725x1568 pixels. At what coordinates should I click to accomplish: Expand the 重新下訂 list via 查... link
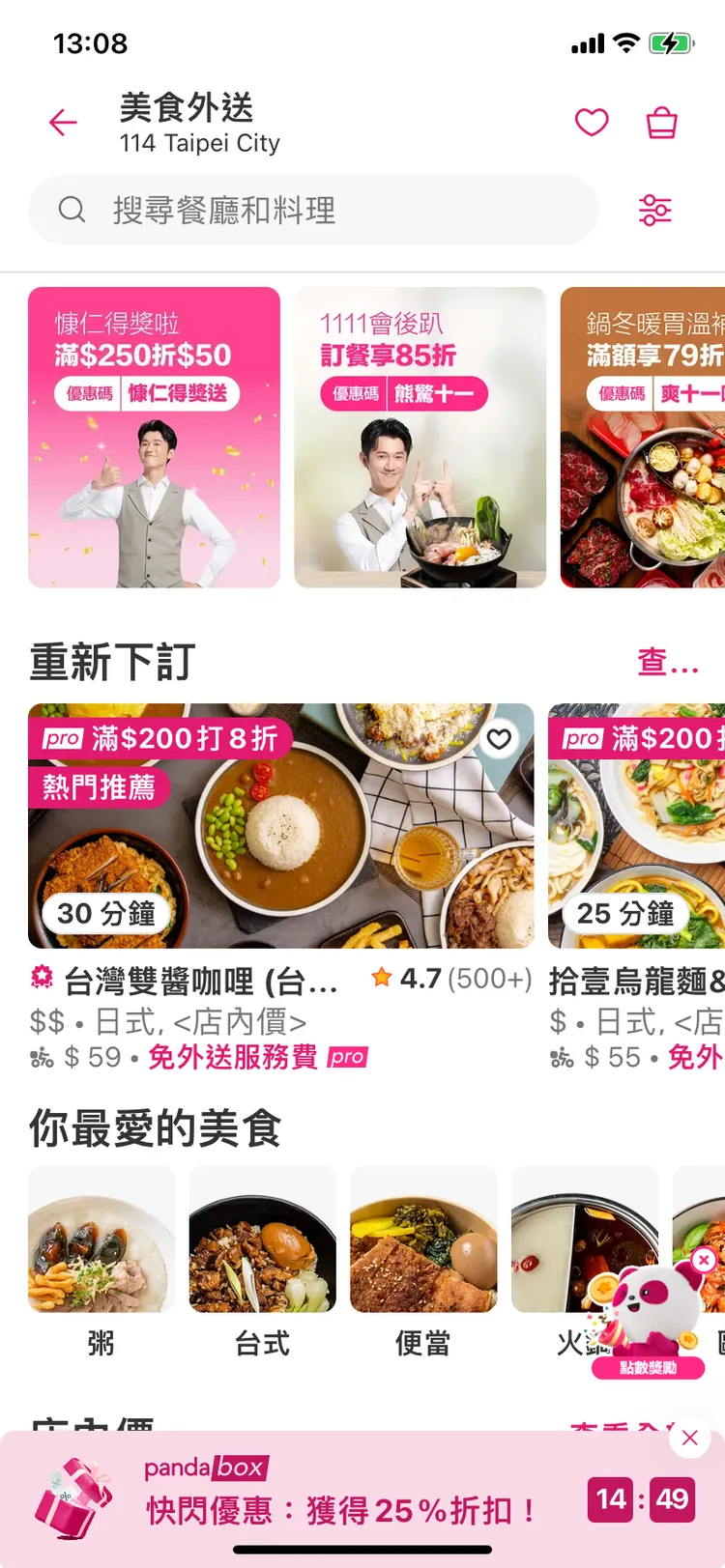click(667, 662)
